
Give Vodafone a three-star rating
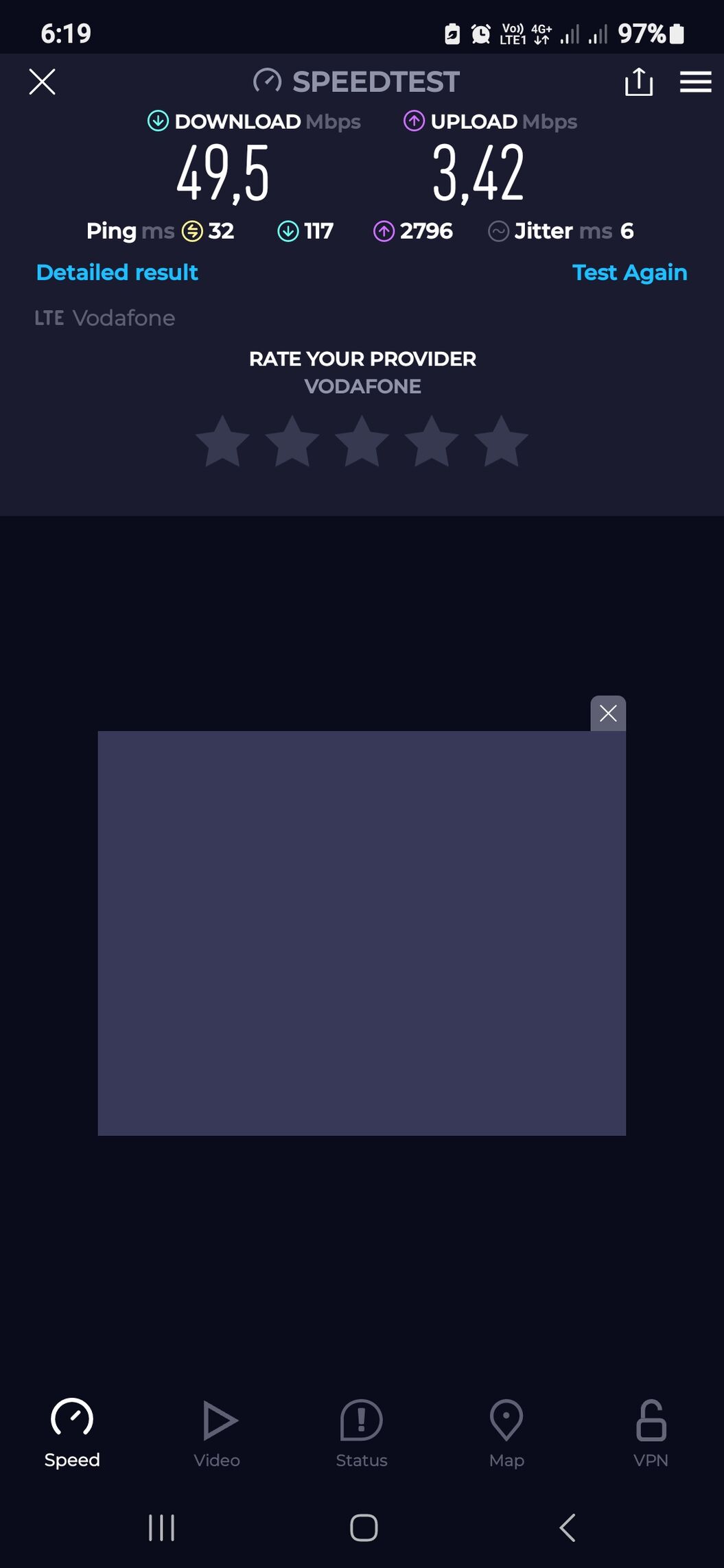[362, 442]
